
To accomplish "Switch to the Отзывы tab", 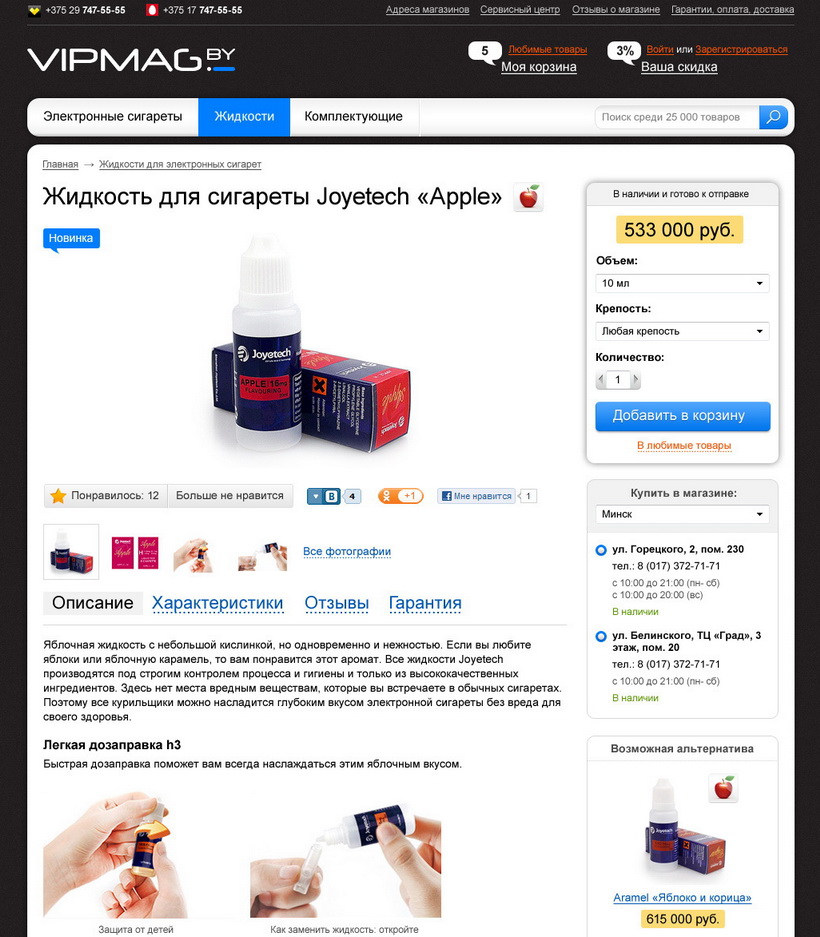I will [336, 603].
